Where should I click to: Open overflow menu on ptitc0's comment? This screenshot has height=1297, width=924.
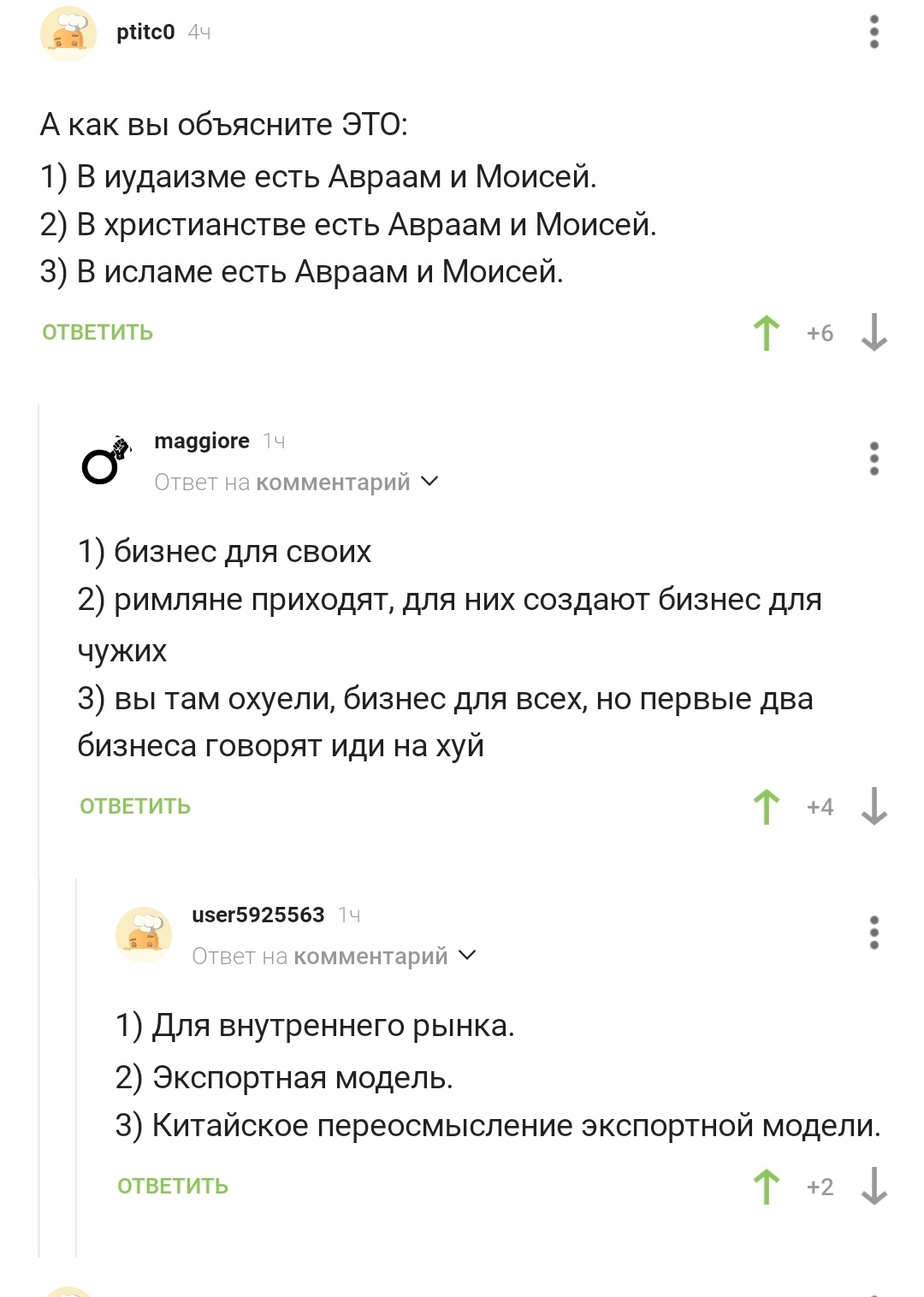874,32
